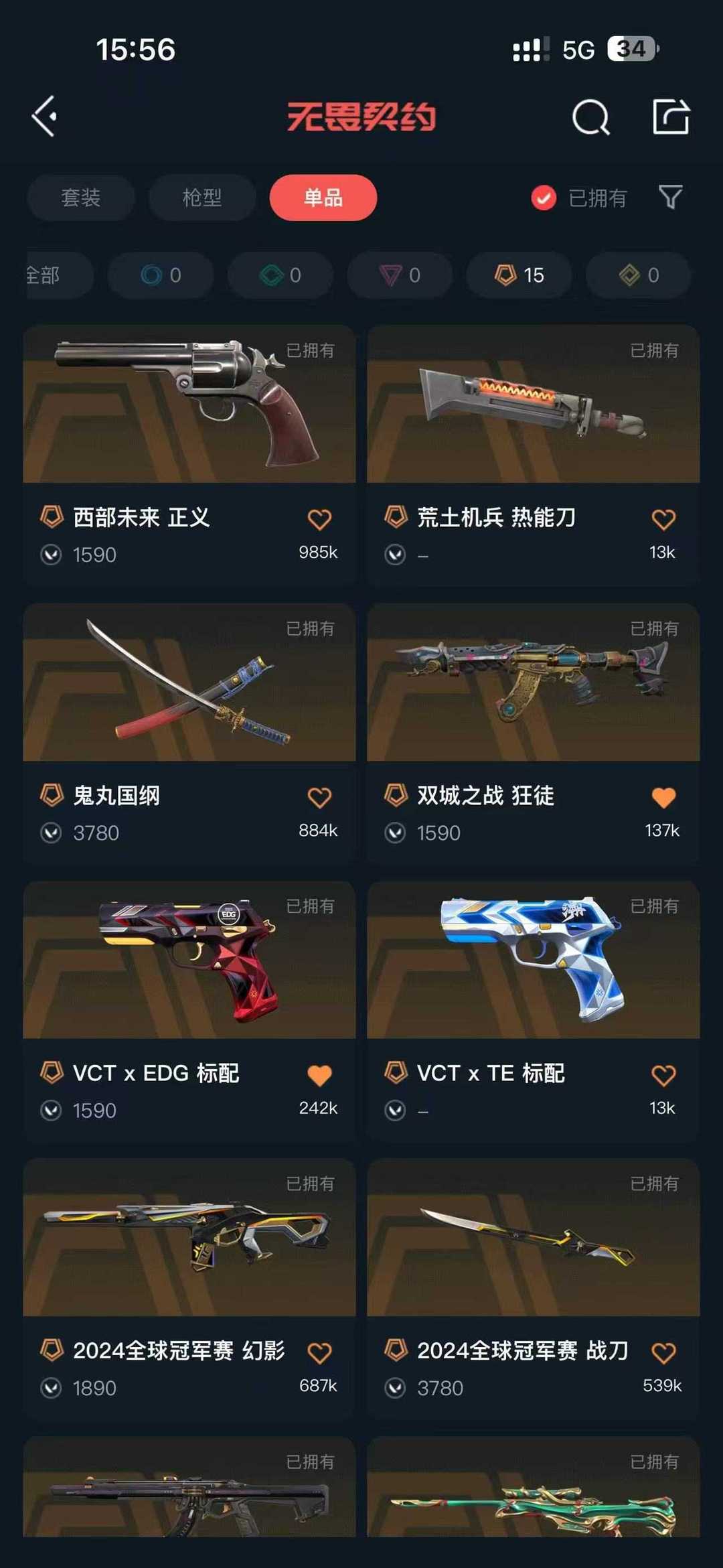Image resolution: width=723 pixels, height=1568 pixels.
Task: Select the gold rarity filter showing 0
Action: 637,275
